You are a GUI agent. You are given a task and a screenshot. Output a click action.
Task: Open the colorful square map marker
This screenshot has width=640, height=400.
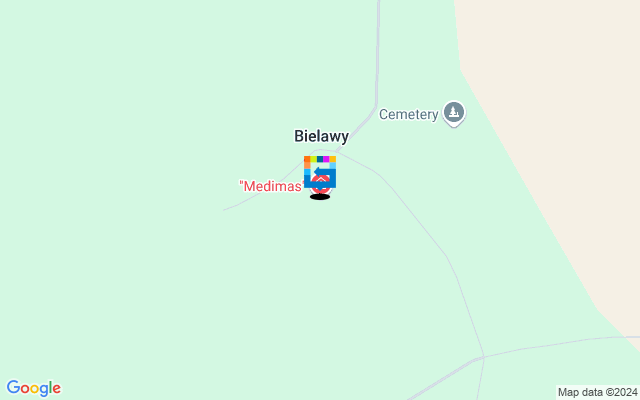(x=320, y=170)
